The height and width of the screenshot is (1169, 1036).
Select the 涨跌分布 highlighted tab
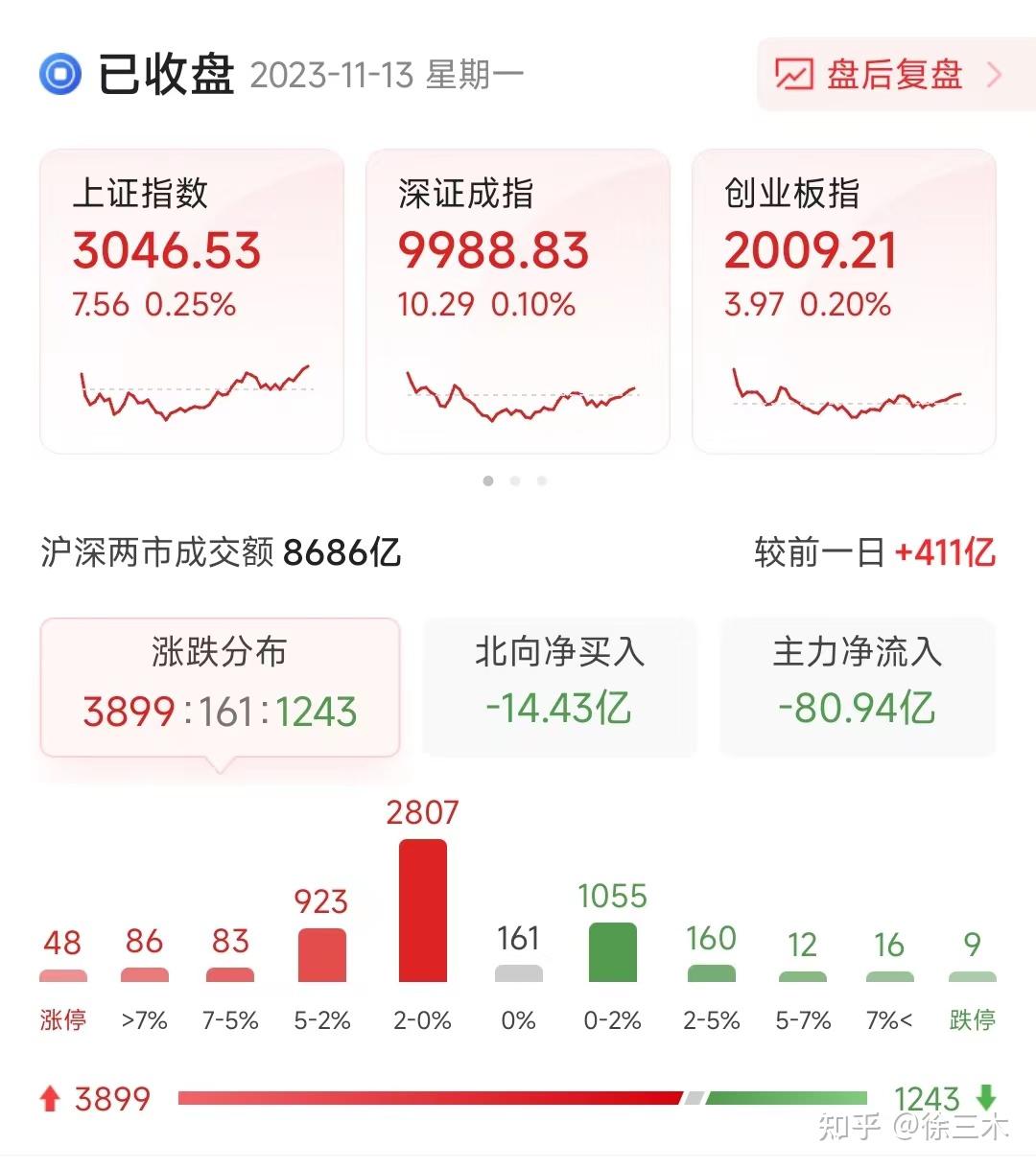221,684
